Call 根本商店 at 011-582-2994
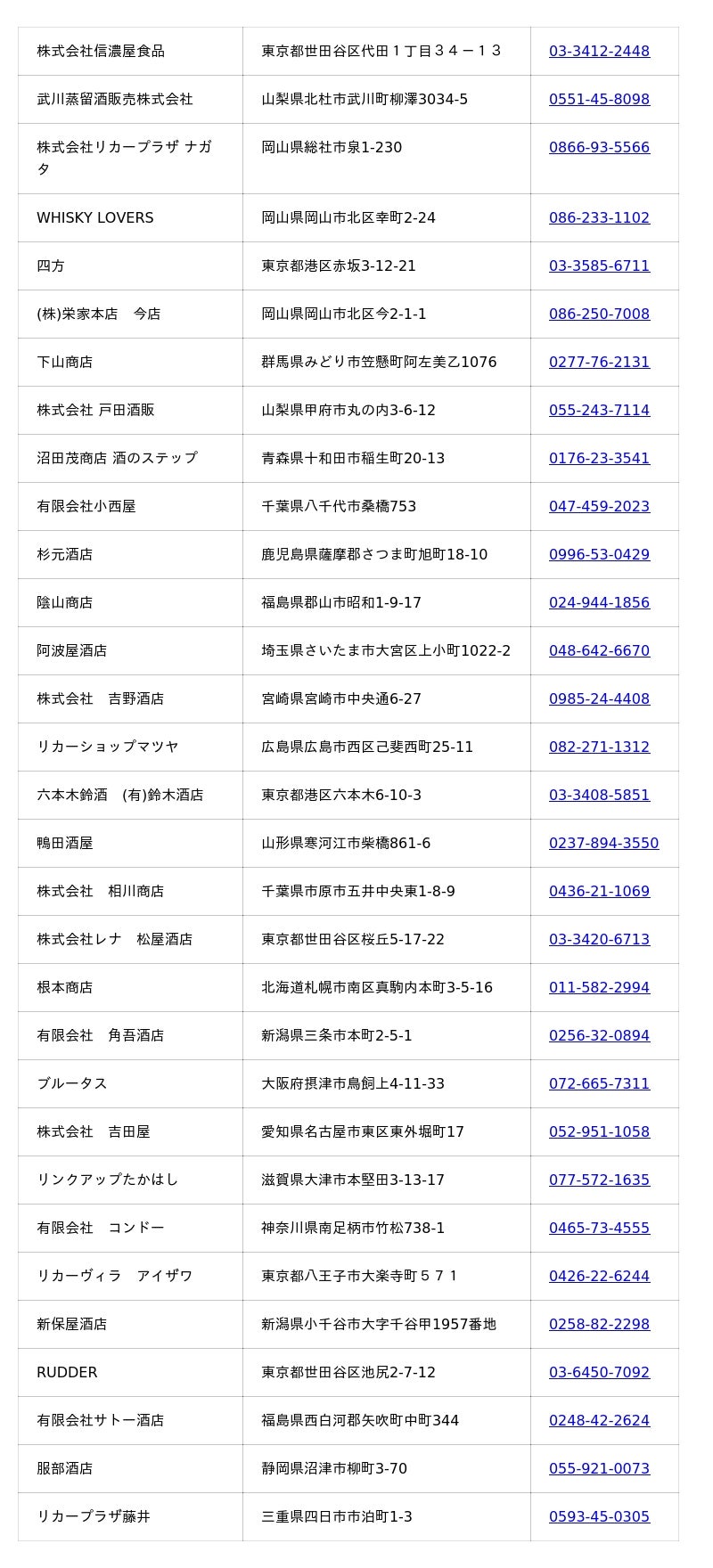The height and width of the screenshot is (1568, 713). pos(599,988)
